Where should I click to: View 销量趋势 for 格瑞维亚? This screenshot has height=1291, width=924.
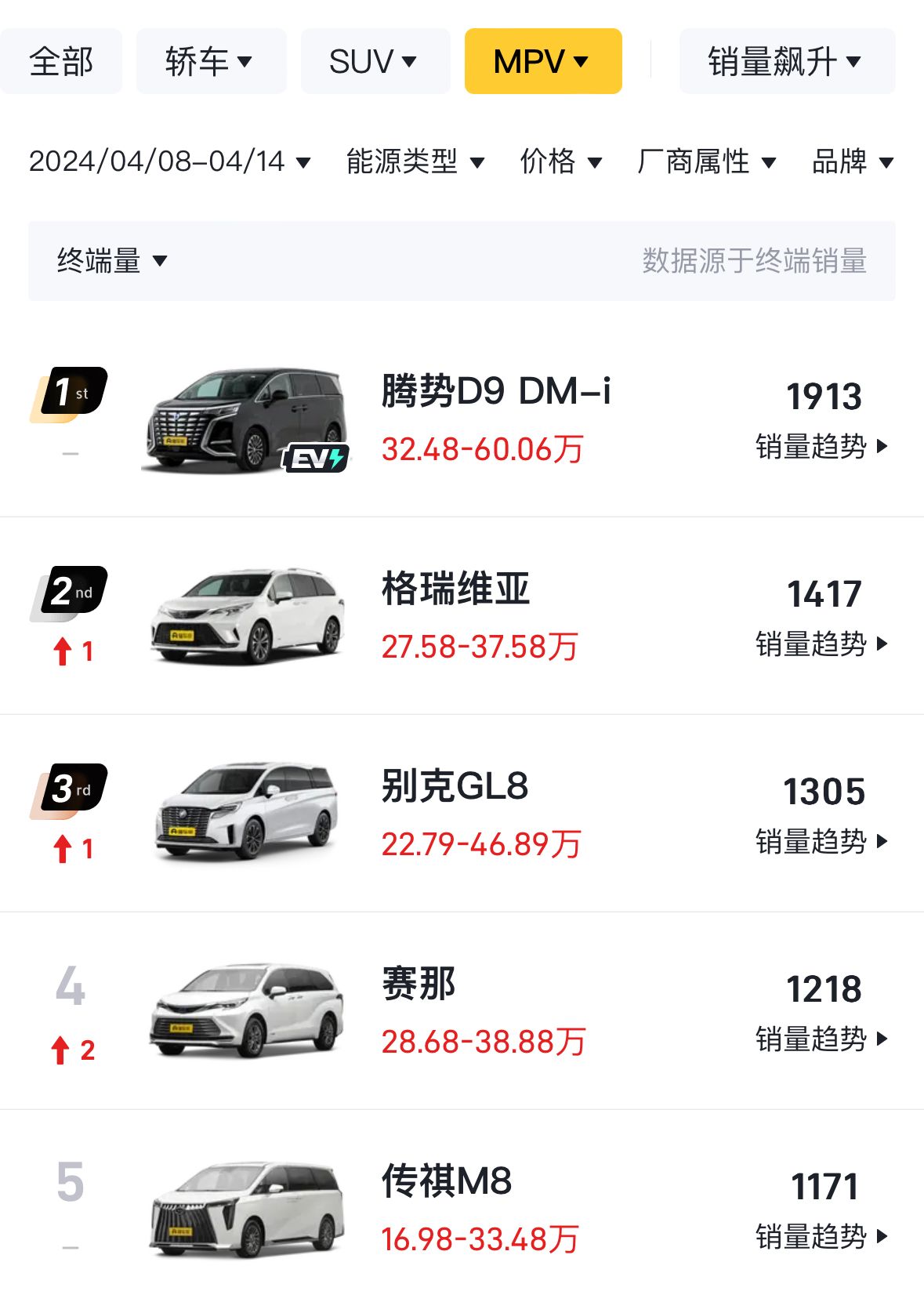coord(821,644)
